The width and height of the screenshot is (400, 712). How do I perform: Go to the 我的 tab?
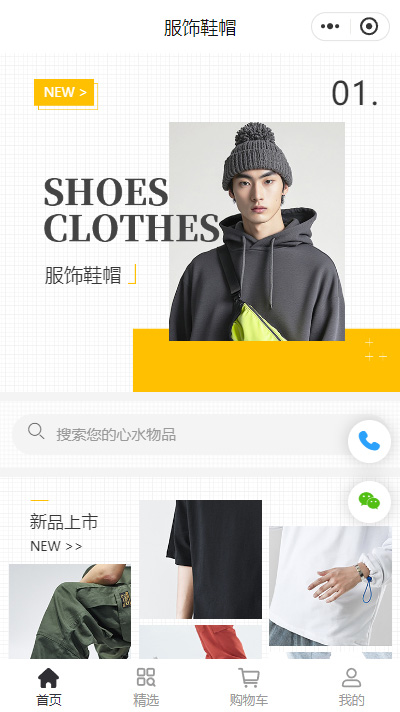351,686
